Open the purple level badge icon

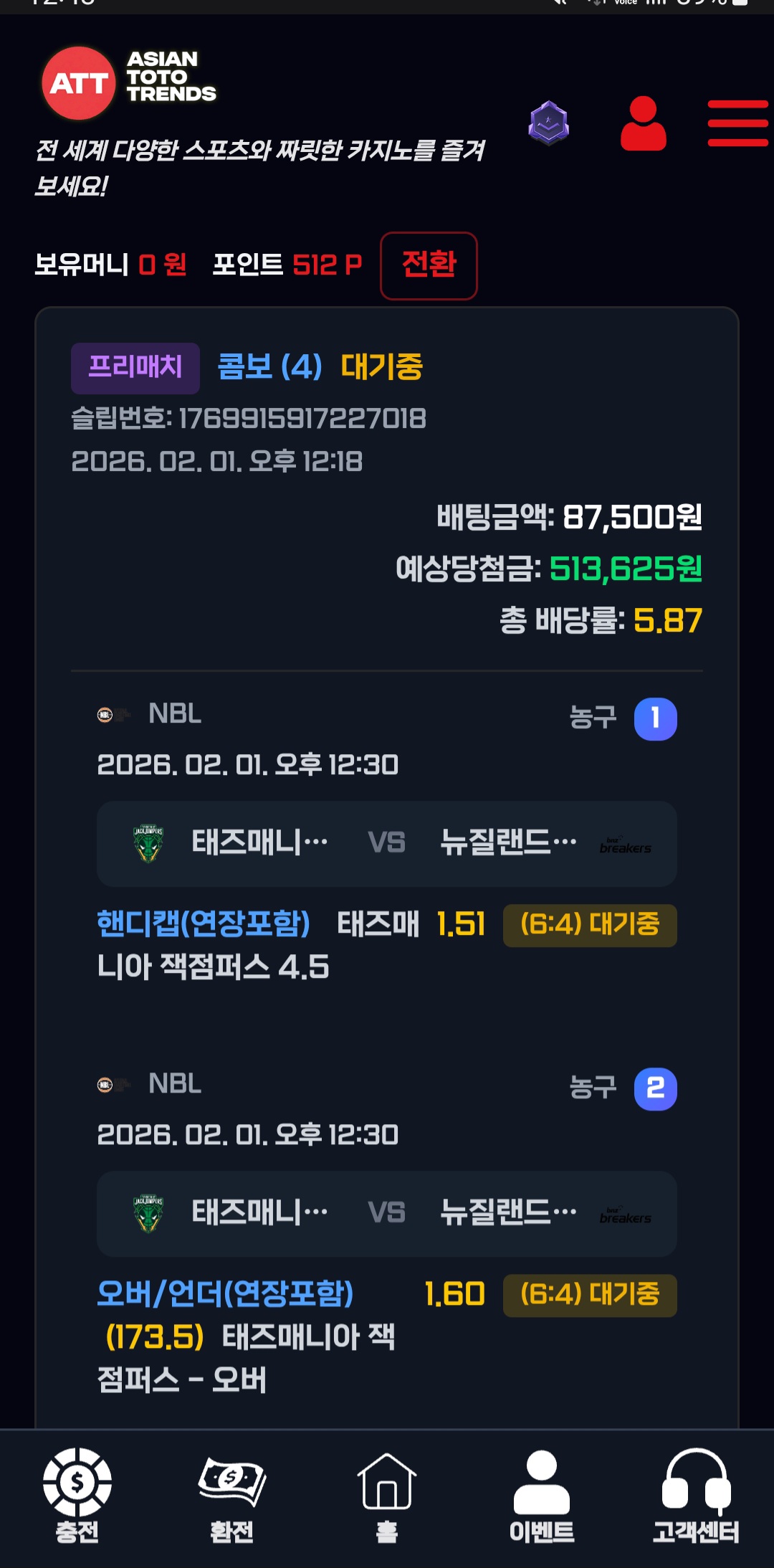(549, 123)
